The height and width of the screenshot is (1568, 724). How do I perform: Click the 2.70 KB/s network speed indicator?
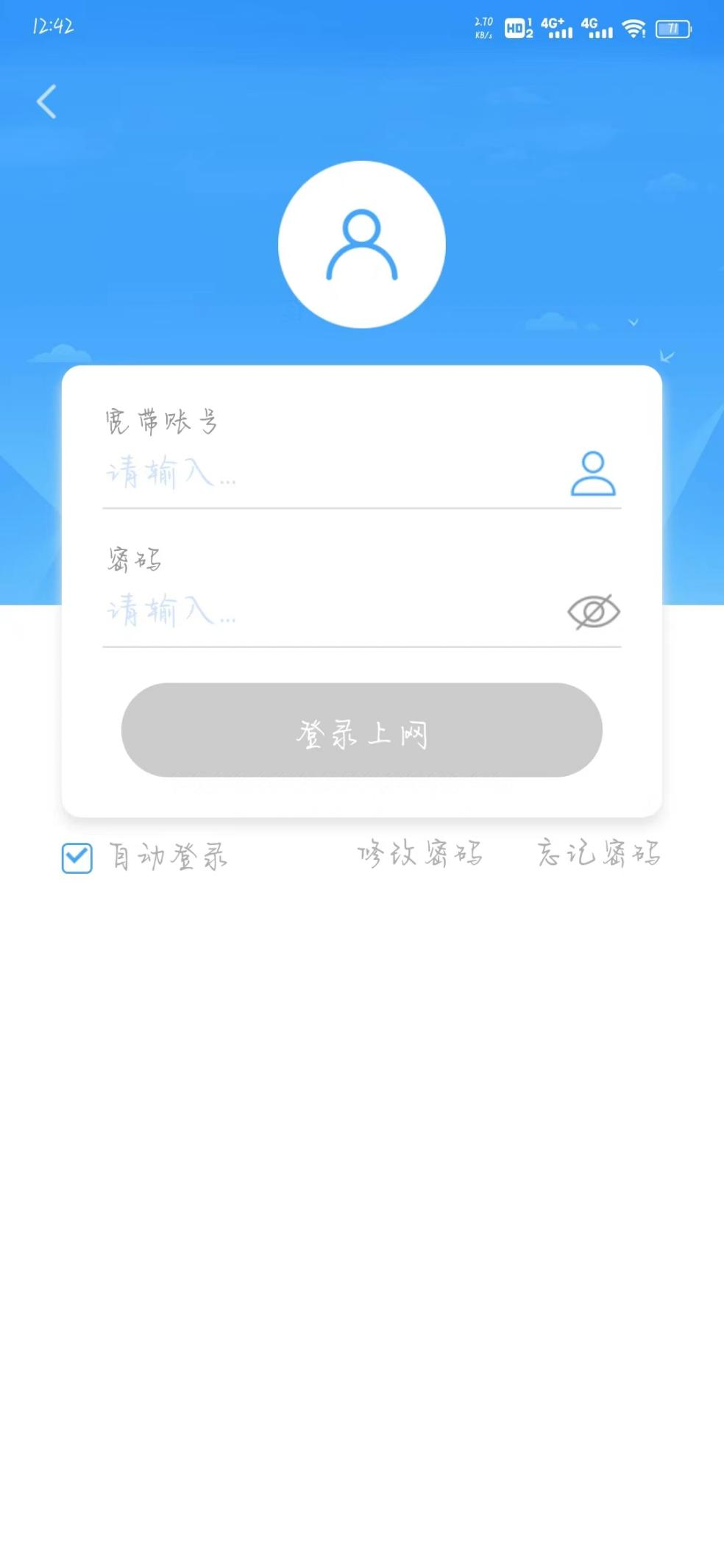(482, 28)
